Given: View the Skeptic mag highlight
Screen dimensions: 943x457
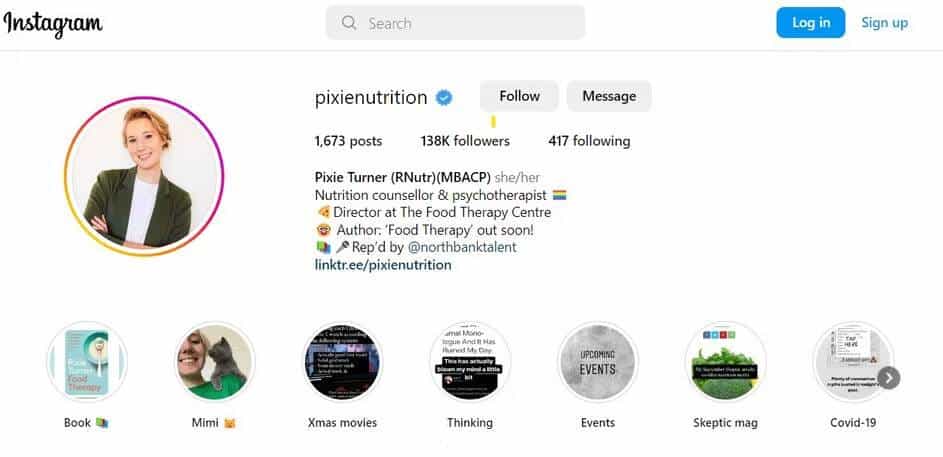Looking at the screenshot, I should point(725,361).
